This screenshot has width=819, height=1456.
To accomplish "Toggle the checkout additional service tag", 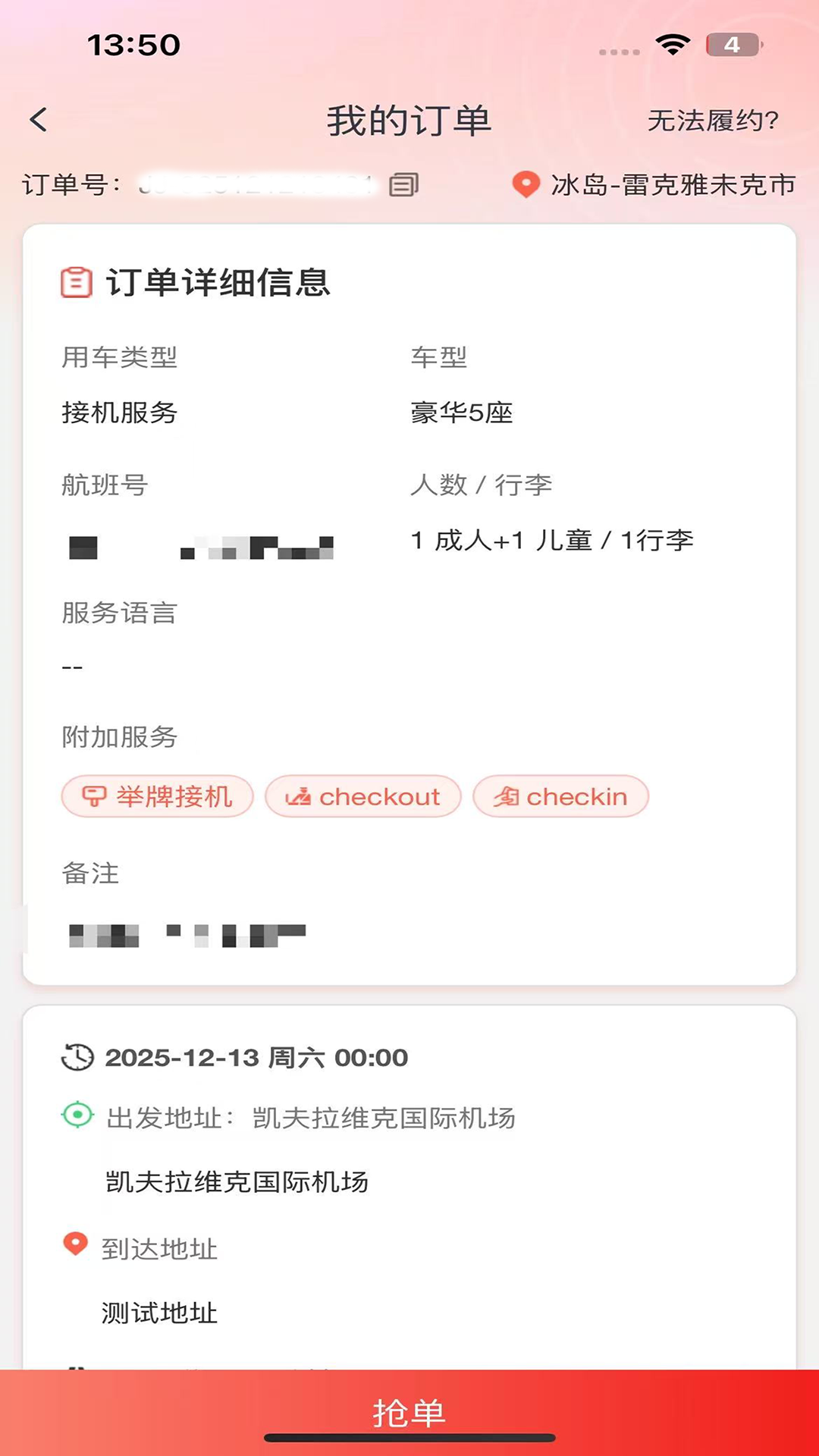I will point(362,795).
